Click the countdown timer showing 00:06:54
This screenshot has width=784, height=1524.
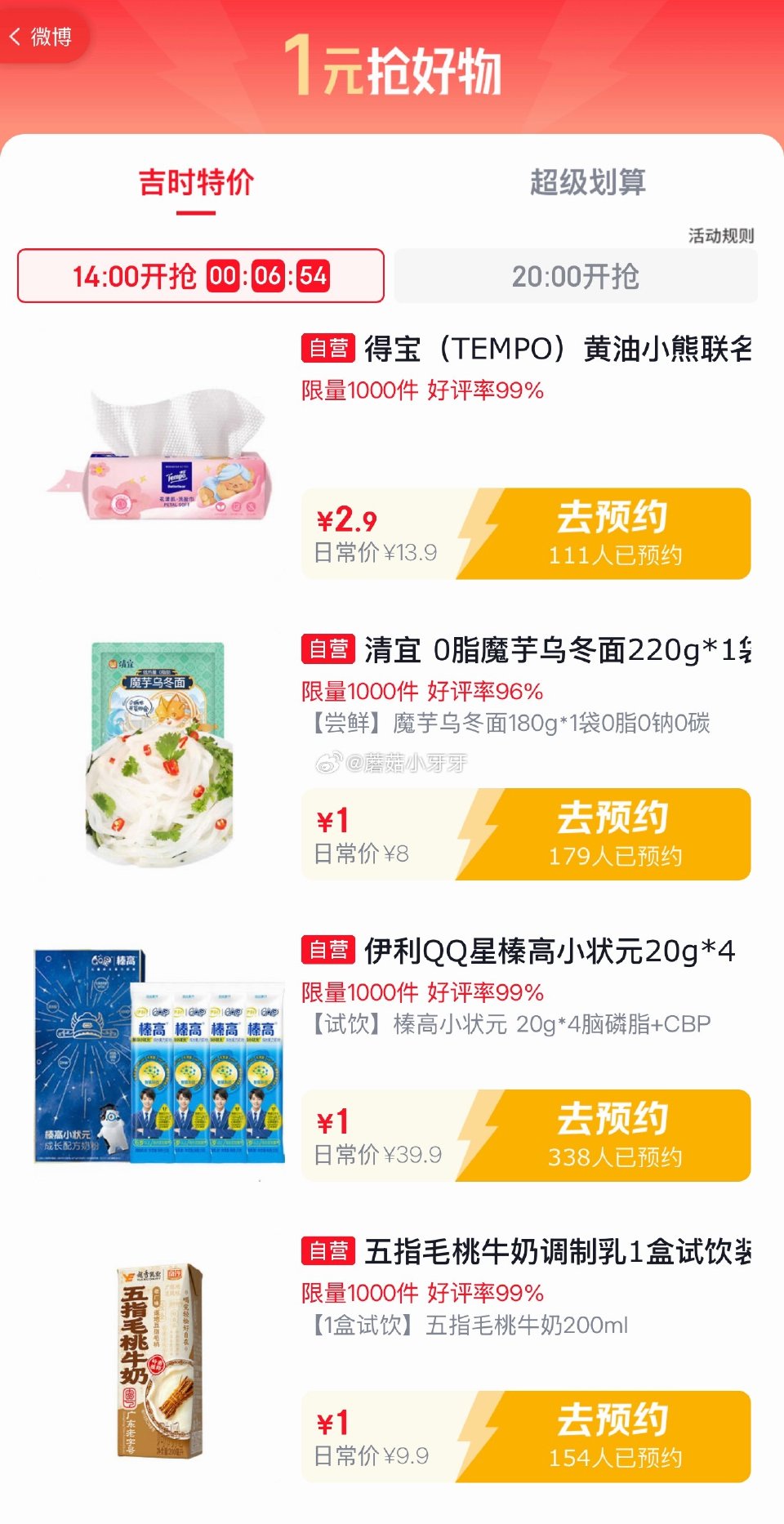point(269,276)
